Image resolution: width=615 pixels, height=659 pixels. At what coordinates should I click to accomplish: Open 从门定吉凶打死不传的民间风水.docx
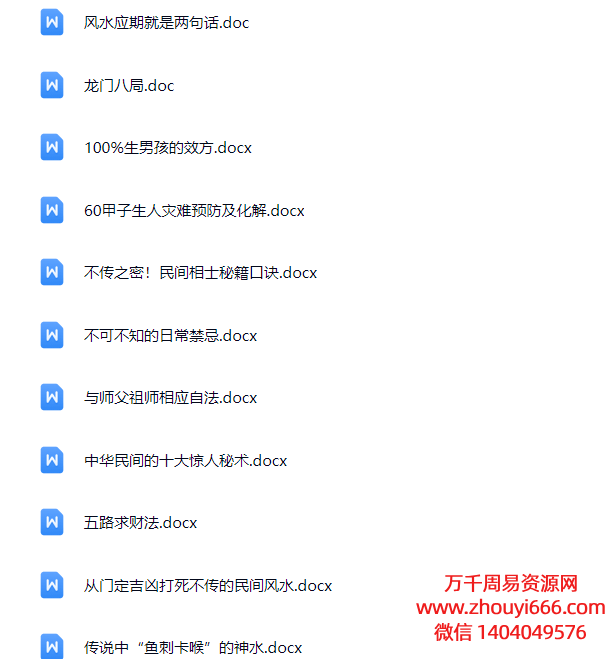tap(208, 586)
